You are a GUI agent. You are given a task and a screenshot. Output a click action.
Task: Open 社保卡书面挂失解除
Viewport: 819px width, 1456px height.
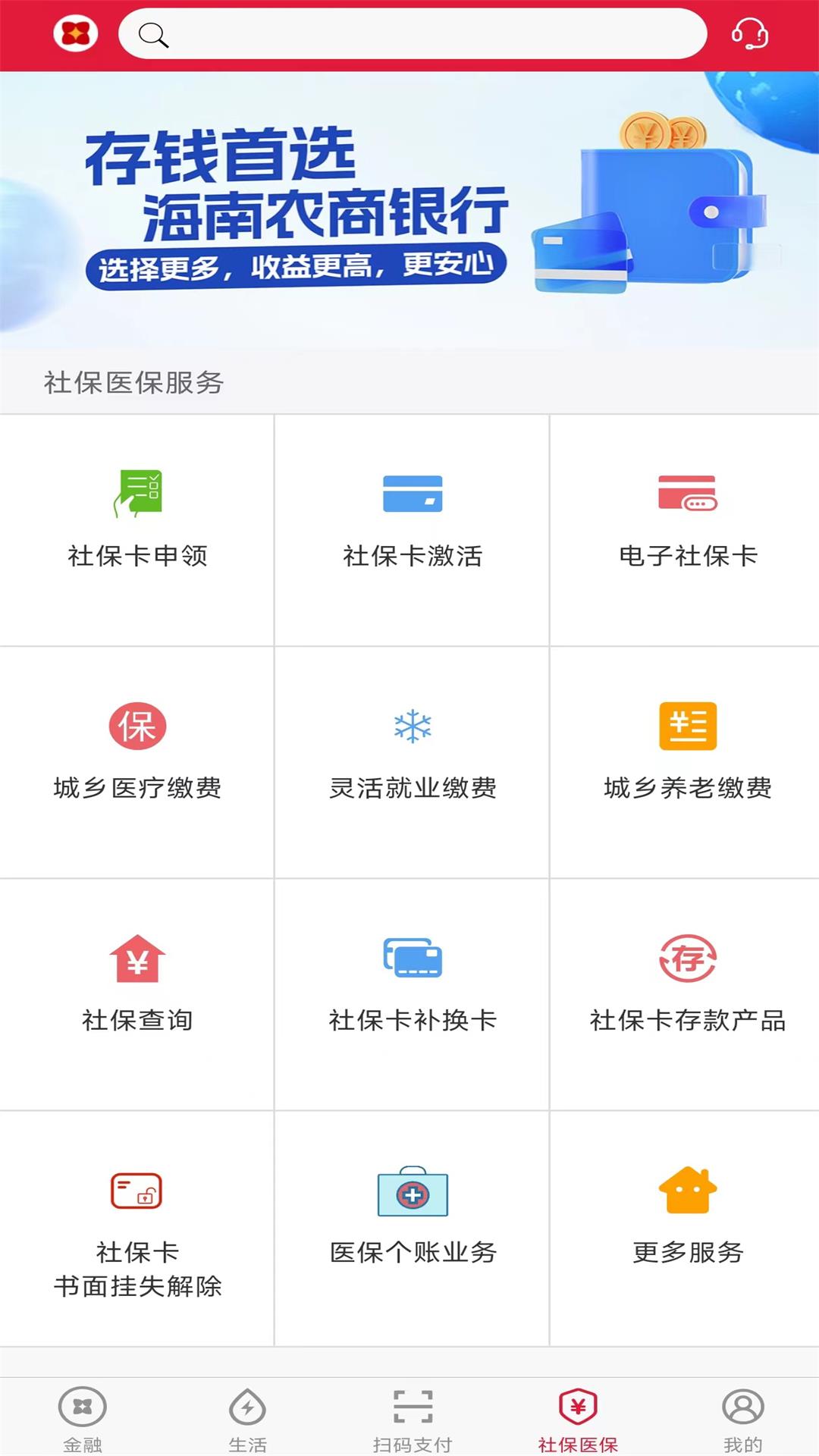(x=137, y=1228)
